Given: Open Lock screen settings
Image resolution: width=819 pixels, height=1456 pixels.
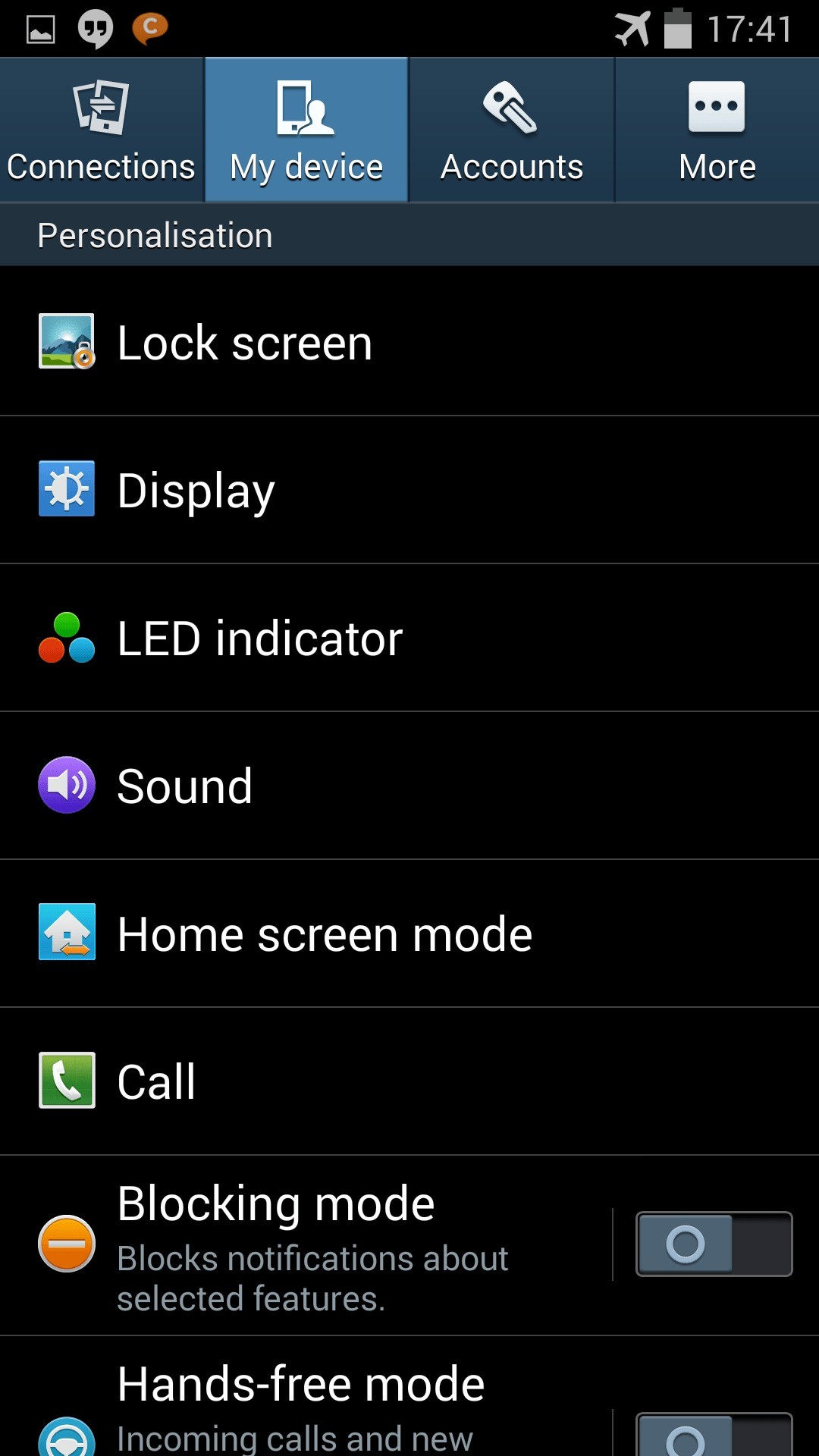Looking at the screenshot, I should pyautogui.click(x=409, y=342).
